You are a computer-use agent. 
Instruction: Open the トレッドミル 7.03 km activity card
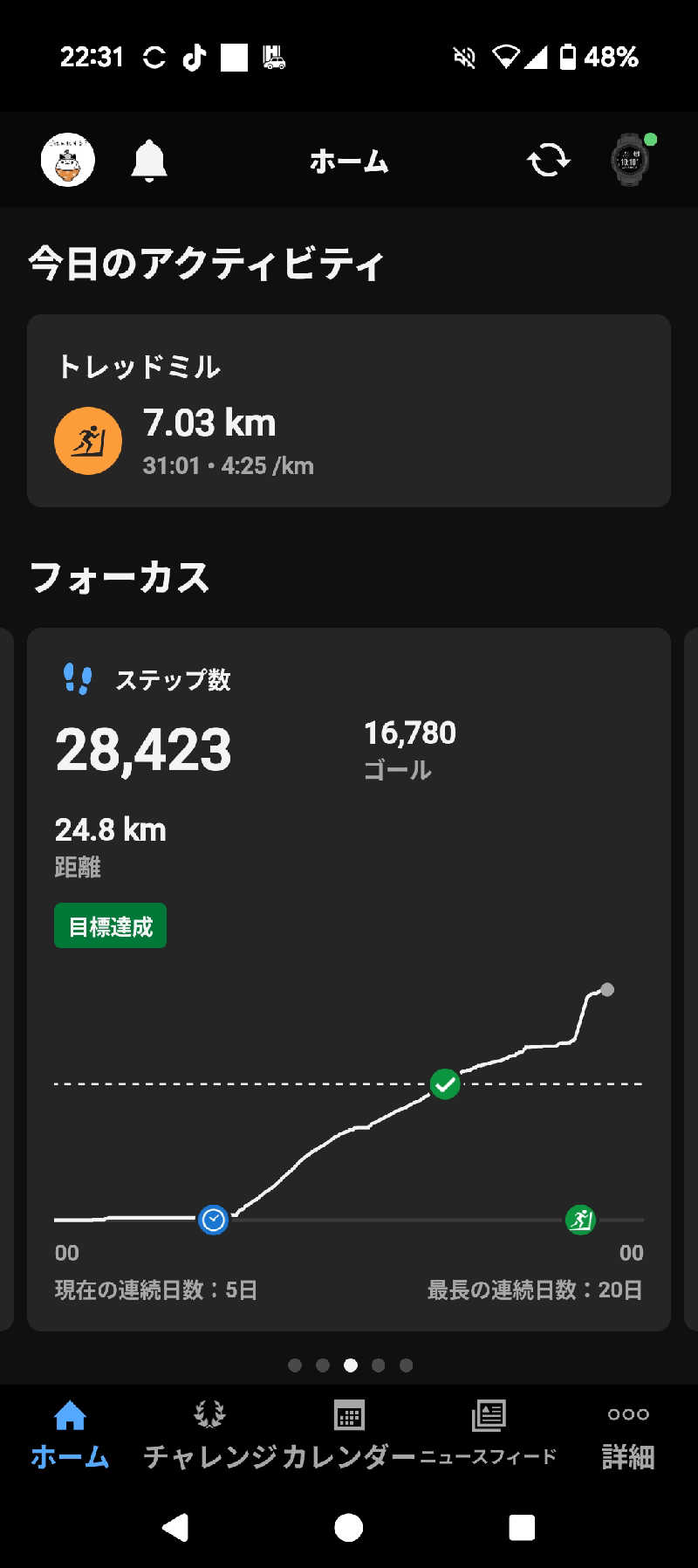pyautogui.click(x=349, y=411)
